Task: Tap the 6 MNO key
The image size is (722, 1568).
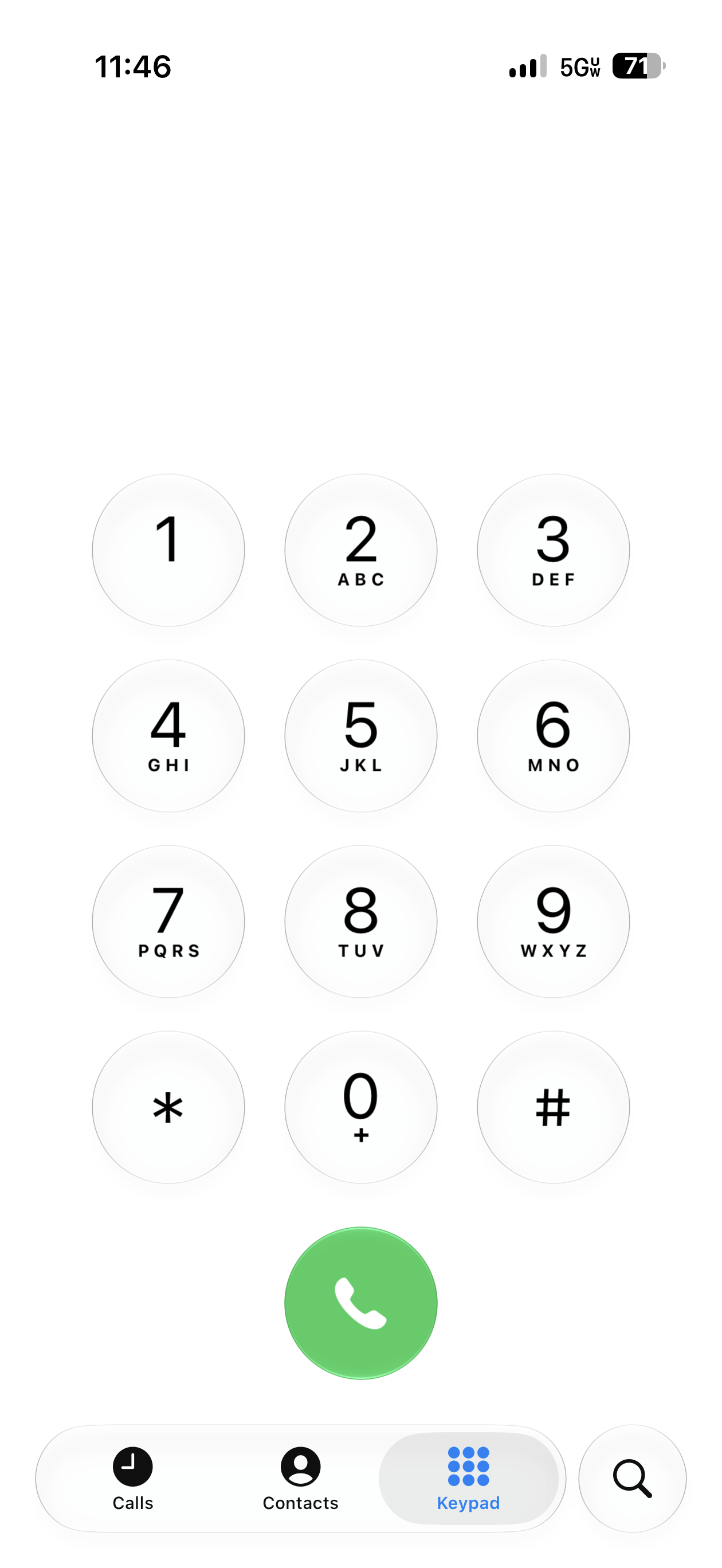Action: tap(554, 736)
